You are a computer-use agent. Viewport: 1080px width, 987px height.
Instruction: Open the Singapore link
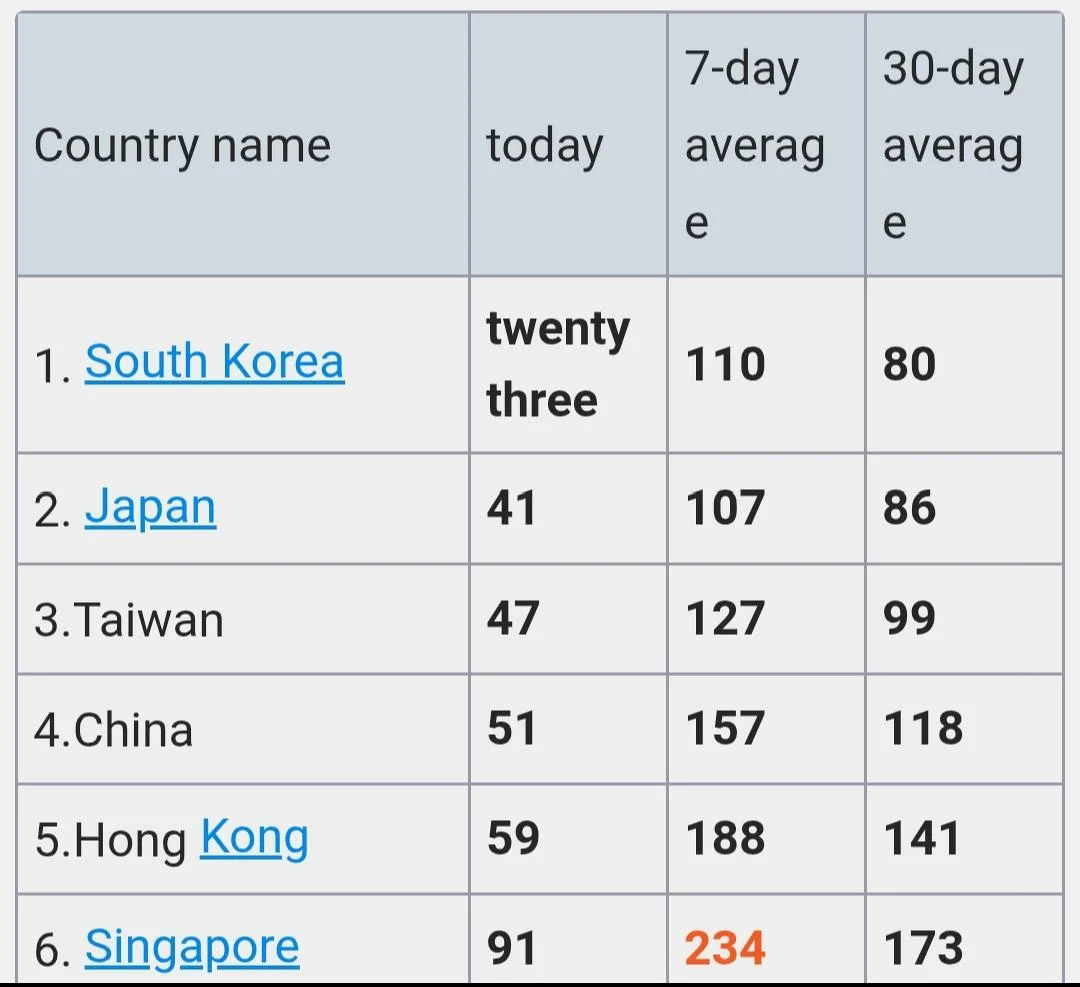click(192, 946)
